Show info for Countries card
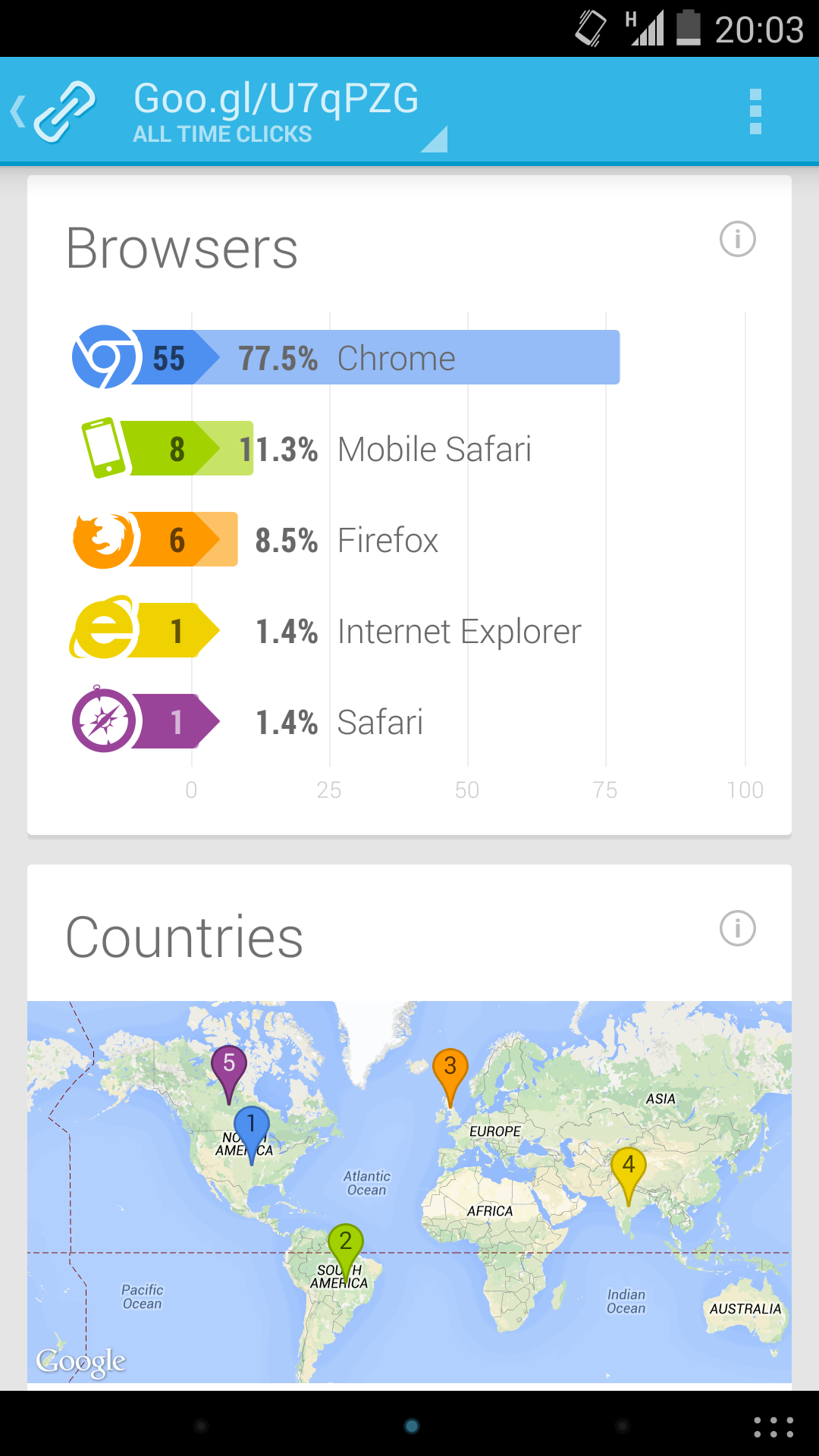 [737, 928]
